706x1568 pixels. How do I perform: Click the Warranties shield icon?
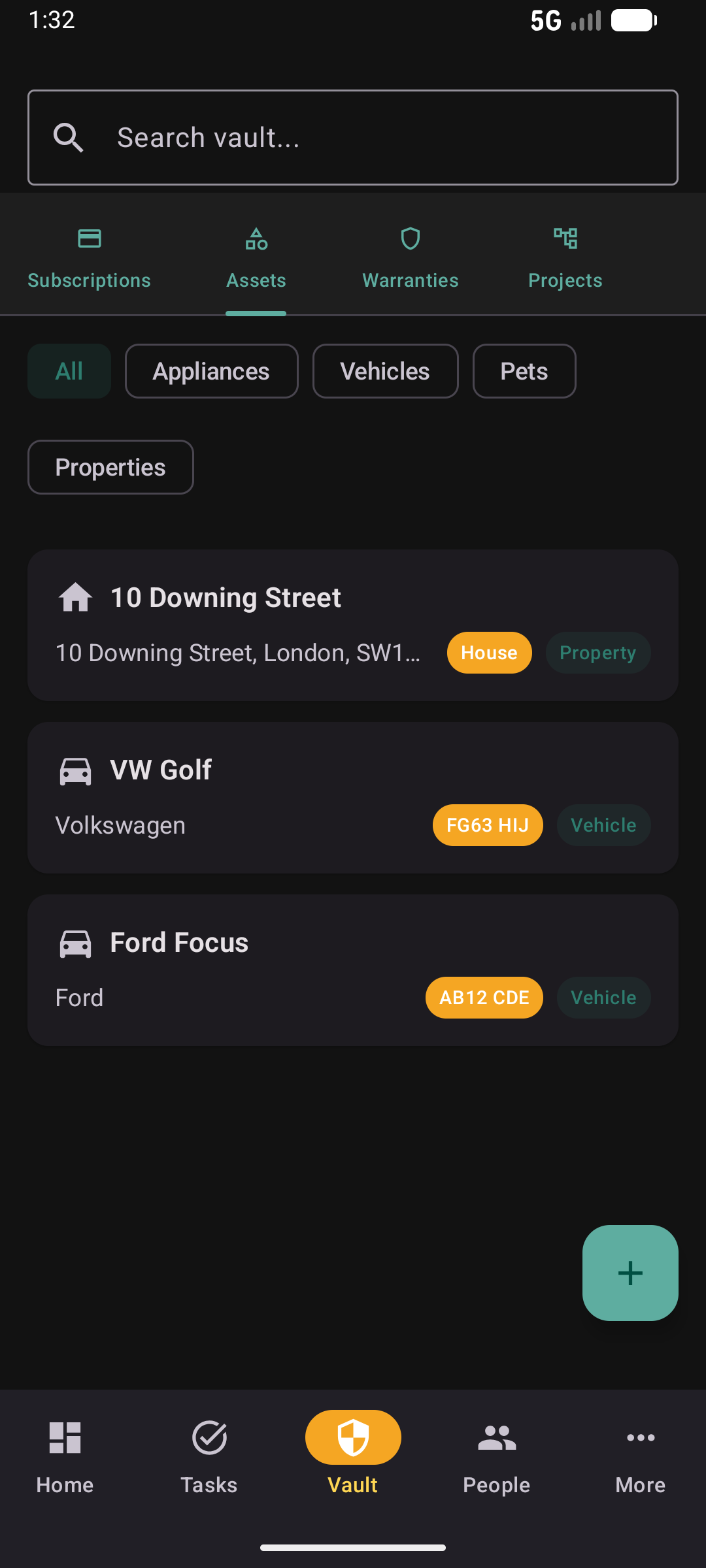point(410,238)
